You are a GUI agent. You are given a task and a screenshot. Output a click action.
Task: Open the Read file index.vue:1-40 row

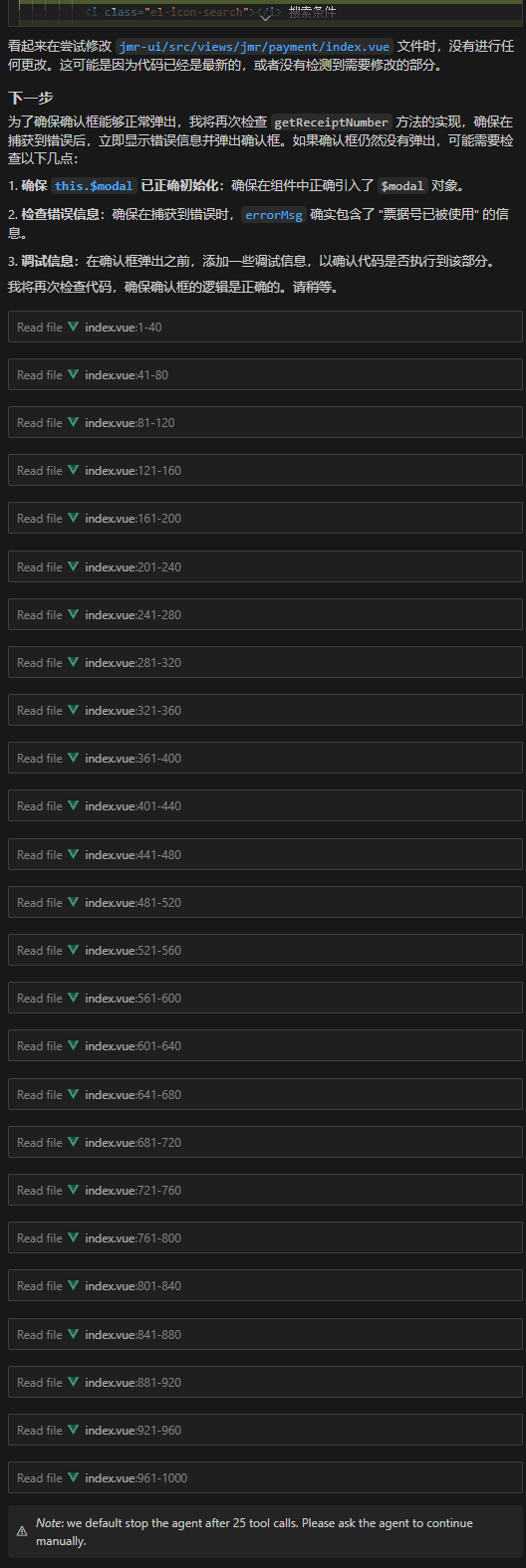click(265, 327)
